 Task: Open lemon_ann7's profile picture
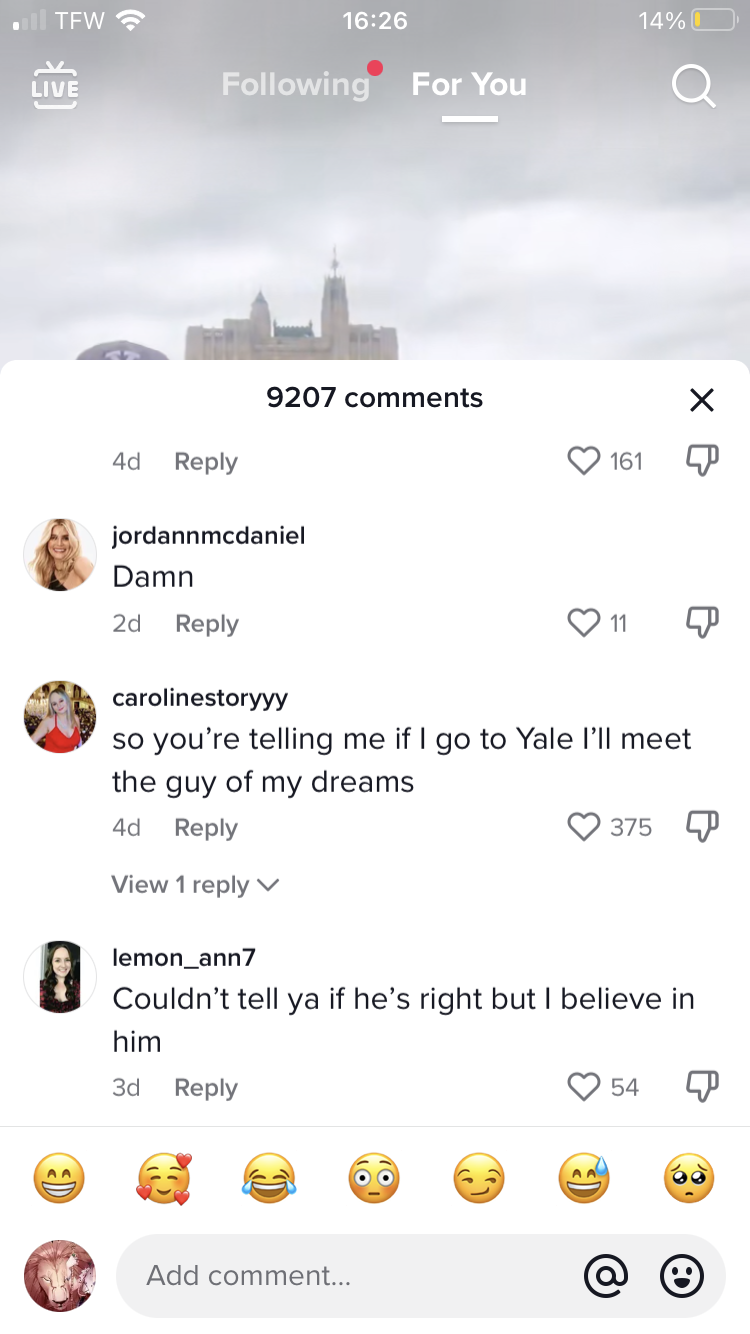60,977
